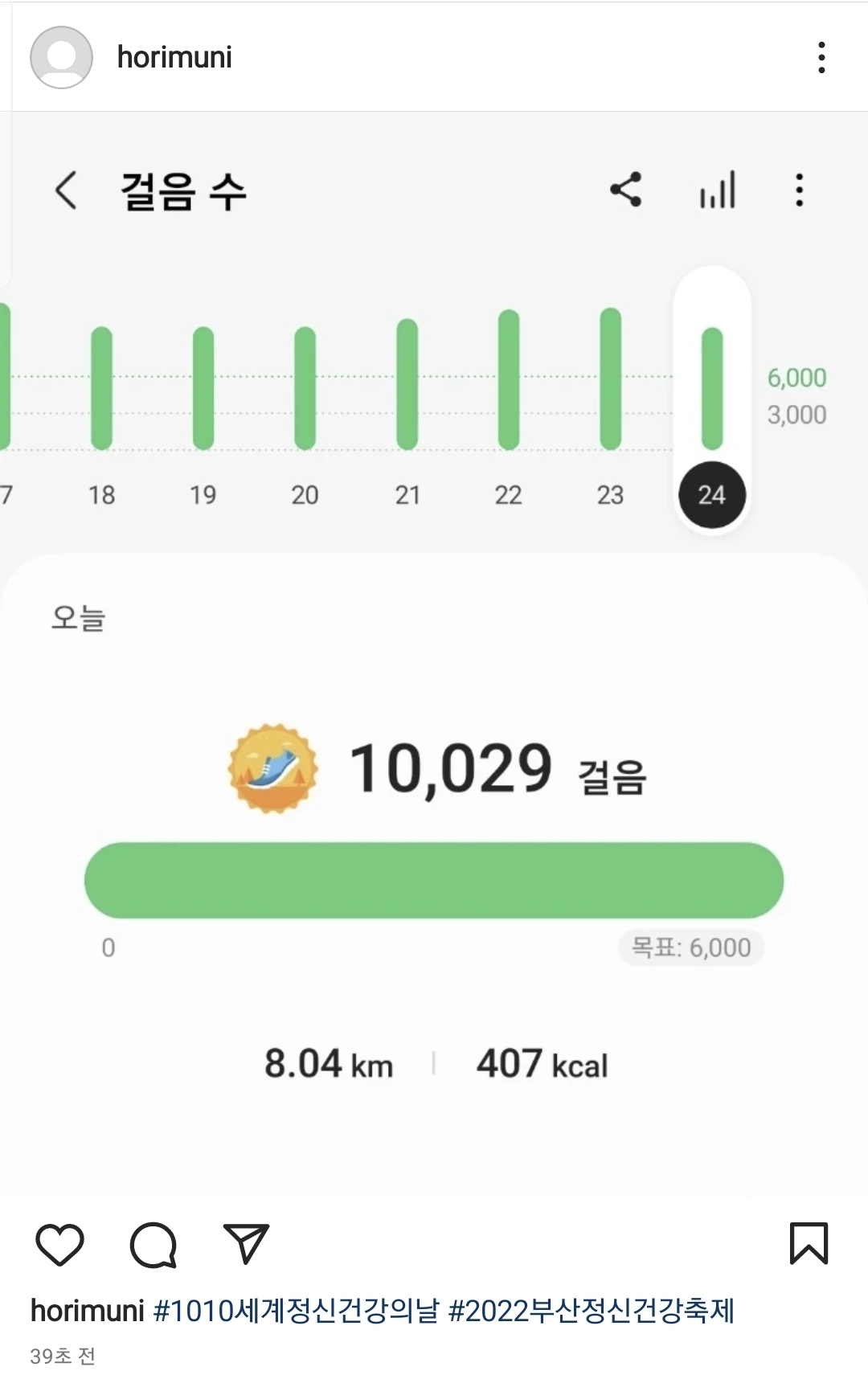The height and width of the screenshot is (1375, 868).
Task: Bookmark this post to saved
Action: (x=809, y=1243)
